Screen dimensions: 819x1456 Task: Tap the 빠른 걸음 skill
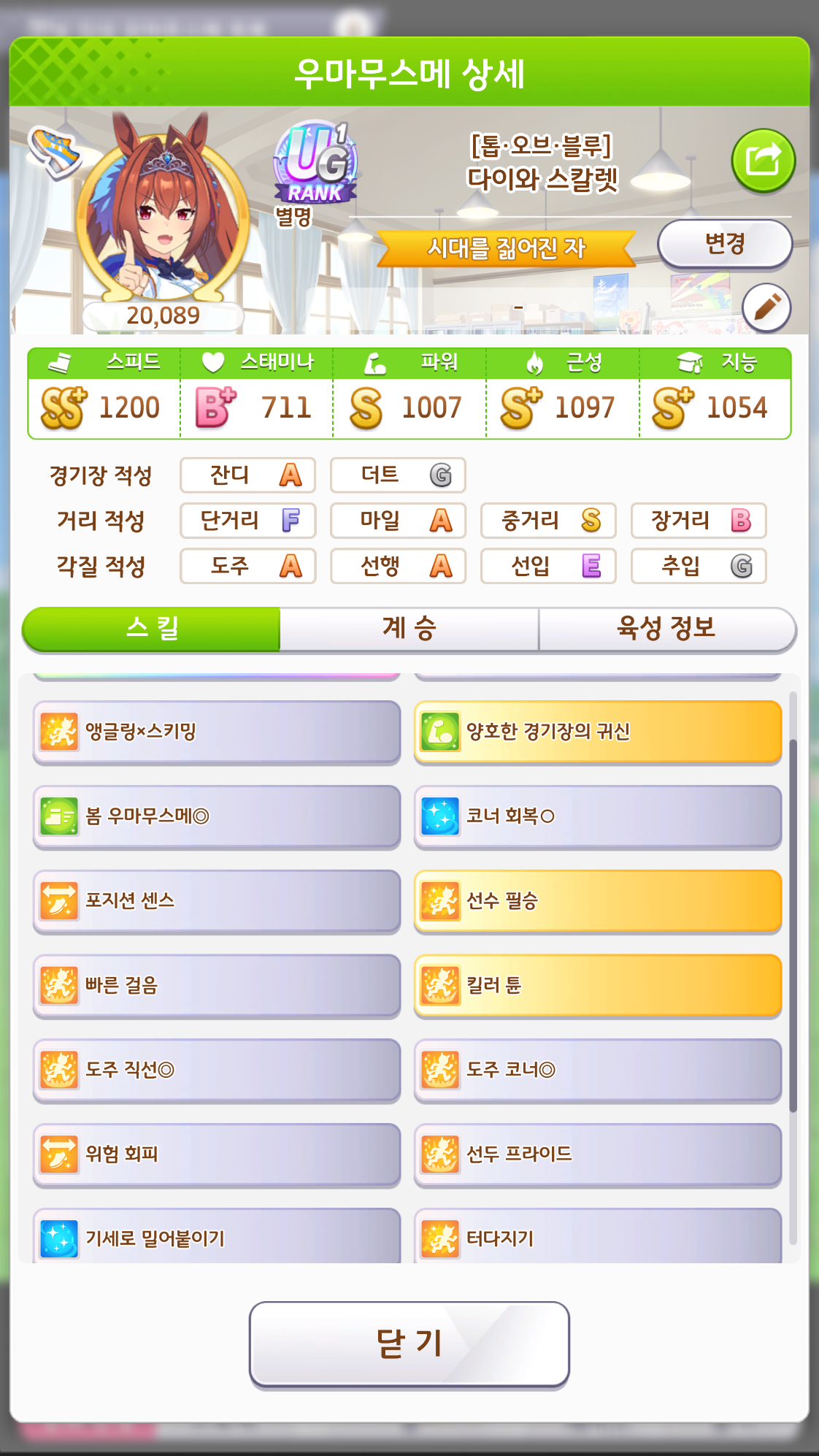[217, 986]
